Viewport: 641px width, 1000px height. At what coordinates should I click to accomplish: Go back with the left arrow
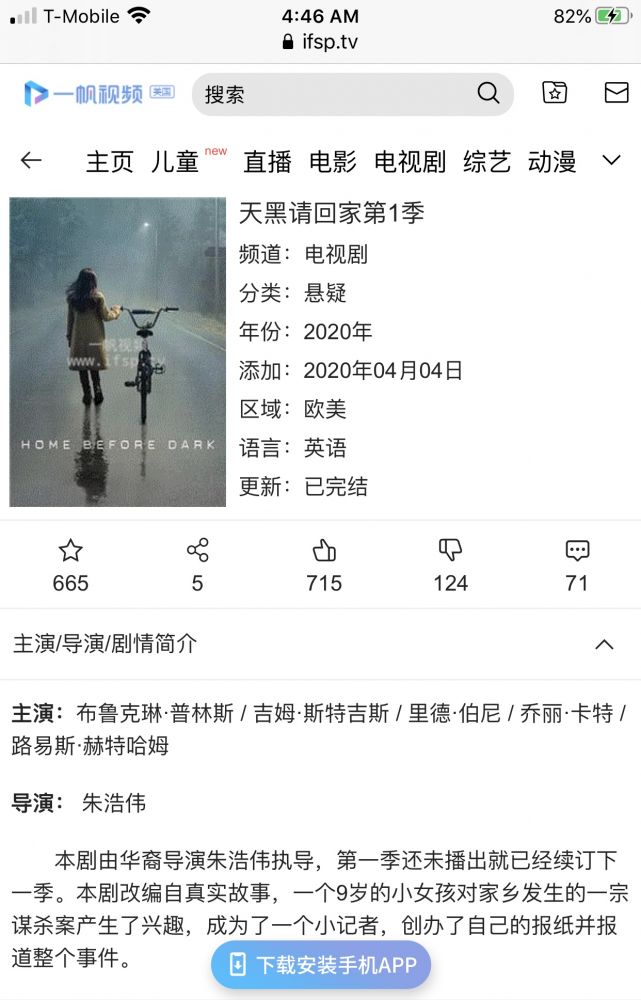point(31,160)
